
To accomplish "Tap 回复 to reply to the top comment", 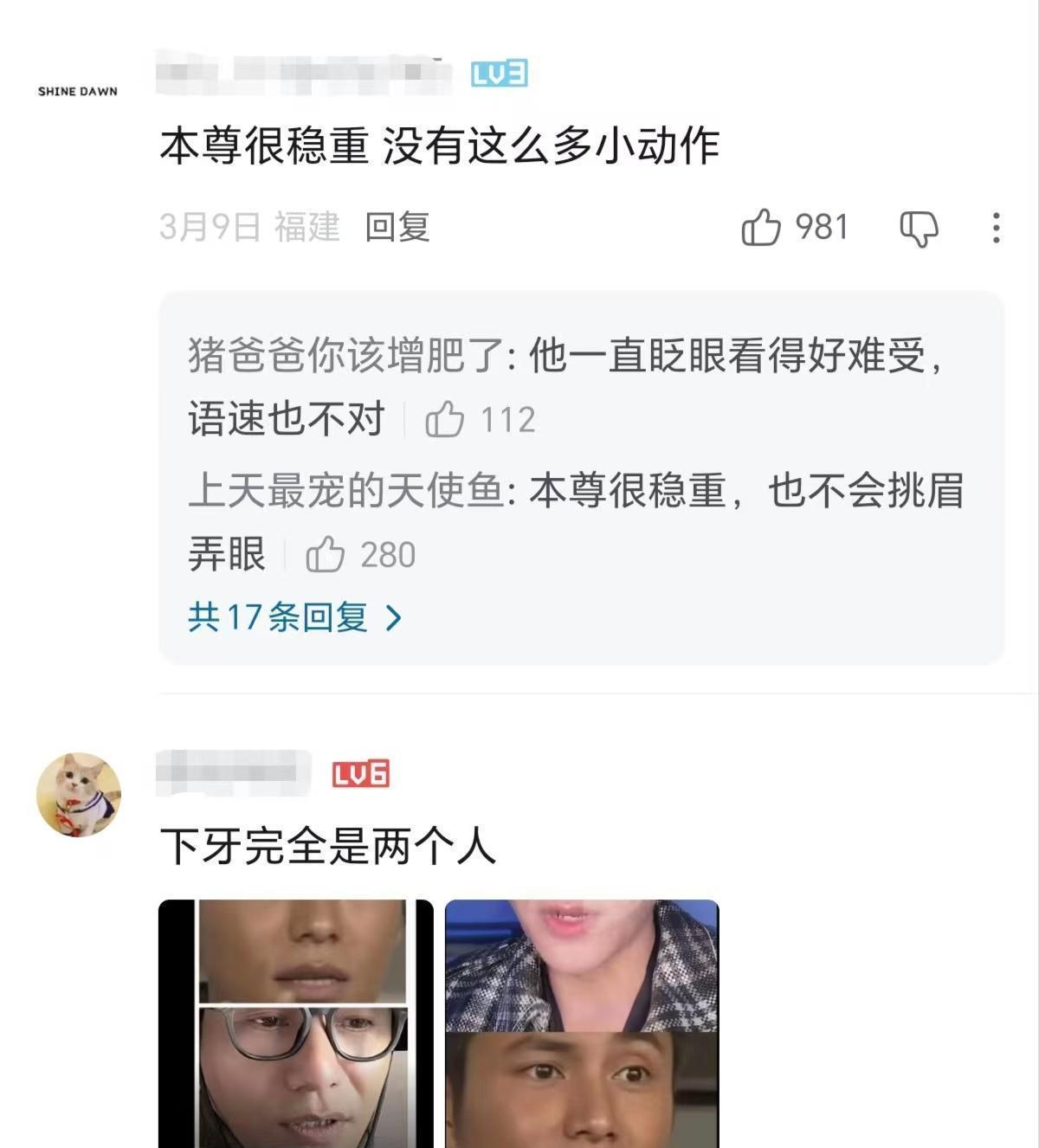I will coord(397,228).
